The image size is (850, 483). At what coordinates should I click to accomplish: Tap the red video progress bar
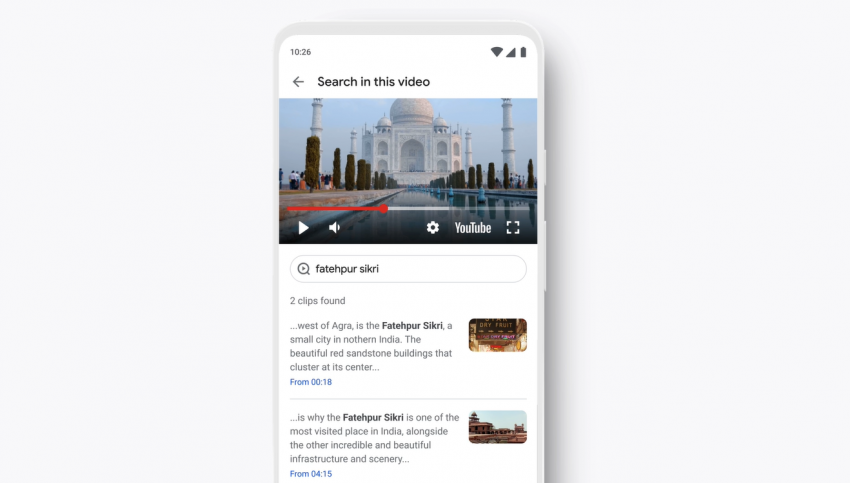(x=336, y=209)
